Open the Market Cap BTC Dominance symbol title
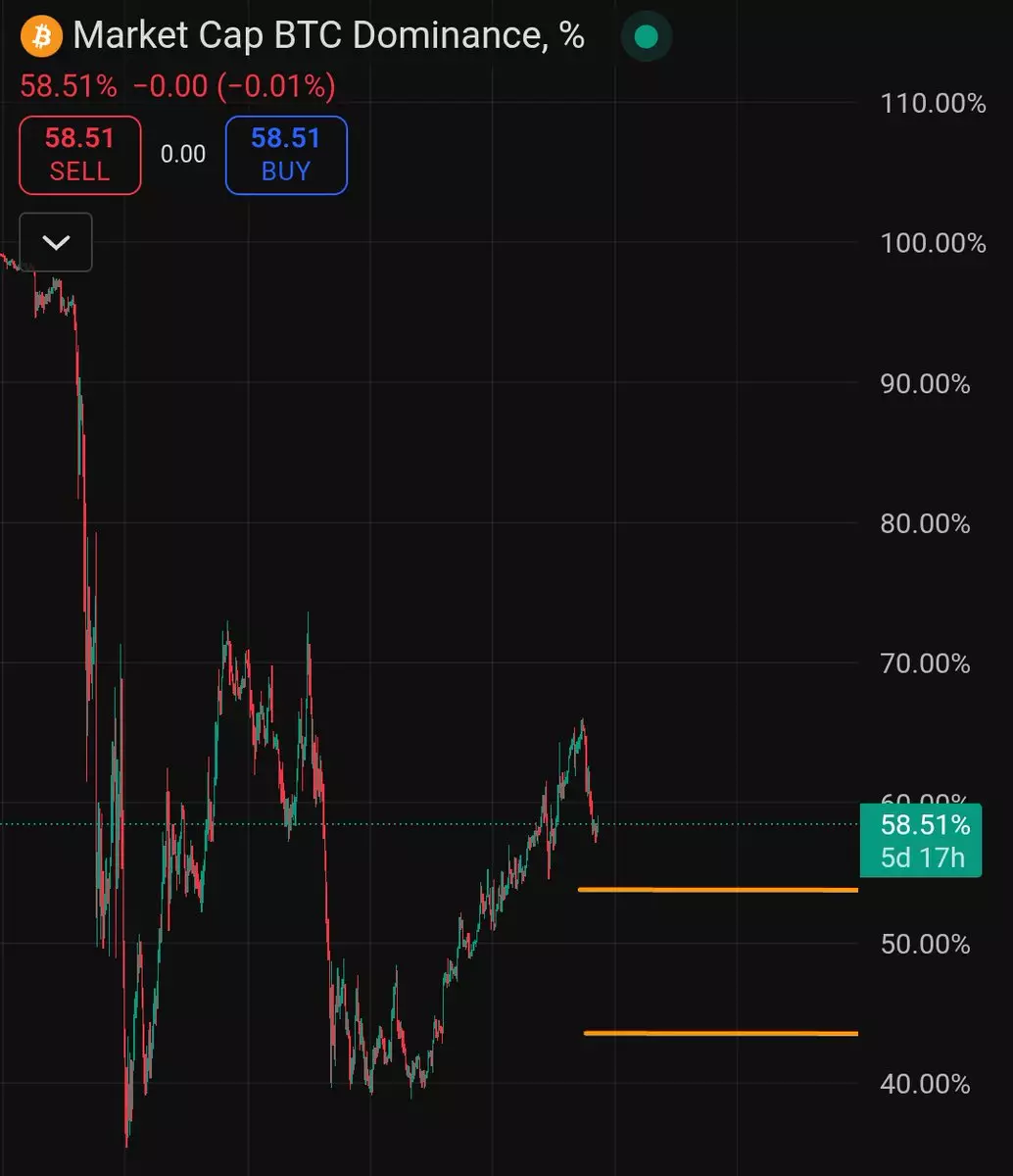This screenshot has height=1176, width=1013. coord(327,36)
